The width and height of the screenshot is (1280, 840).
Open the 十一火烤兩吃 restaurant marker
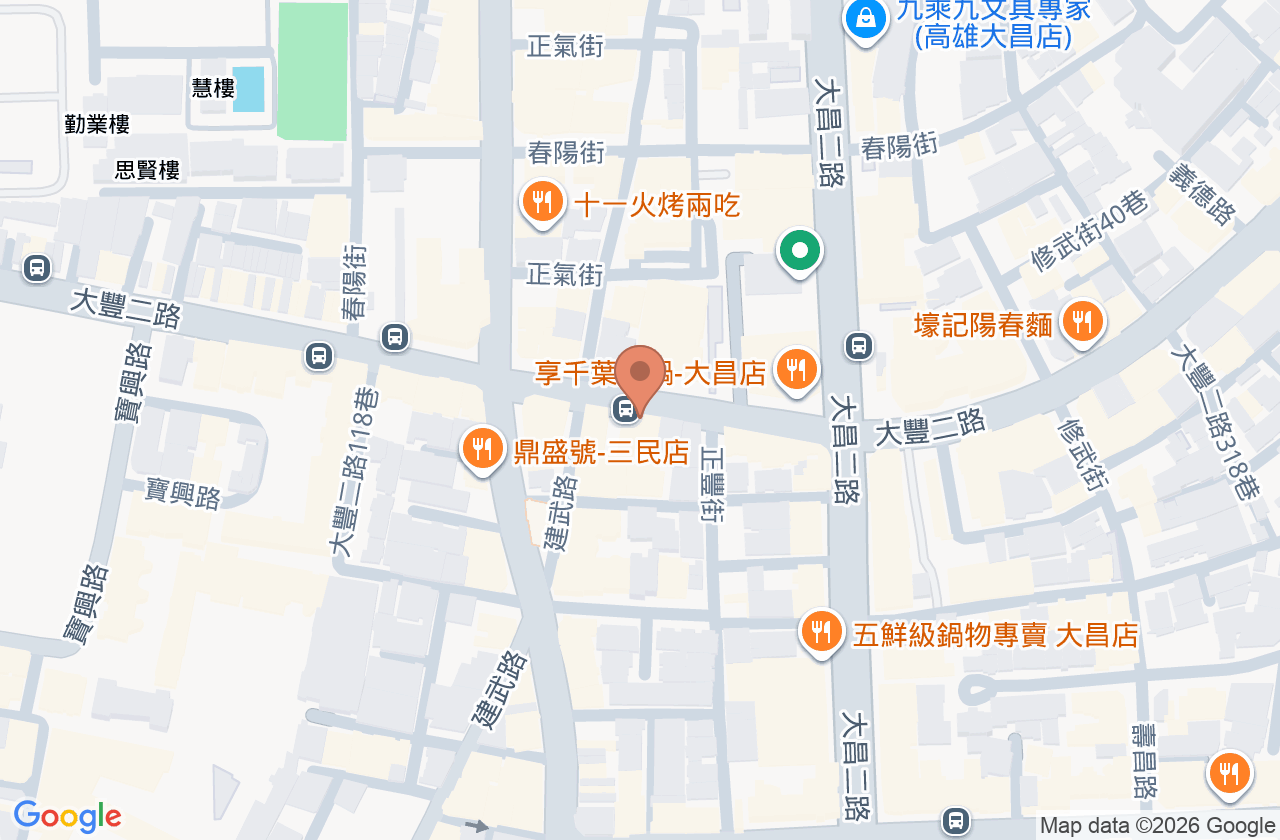click(x=543, y=203)
